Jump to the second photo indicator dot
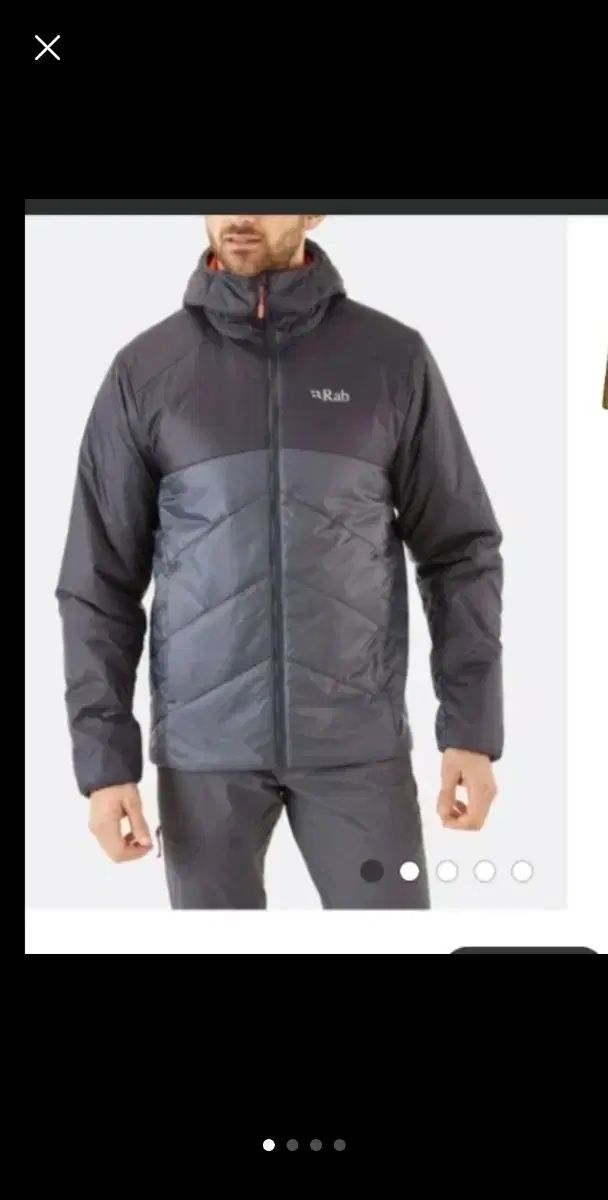This screenshot has width=608, height=1200. [292, 1145]
